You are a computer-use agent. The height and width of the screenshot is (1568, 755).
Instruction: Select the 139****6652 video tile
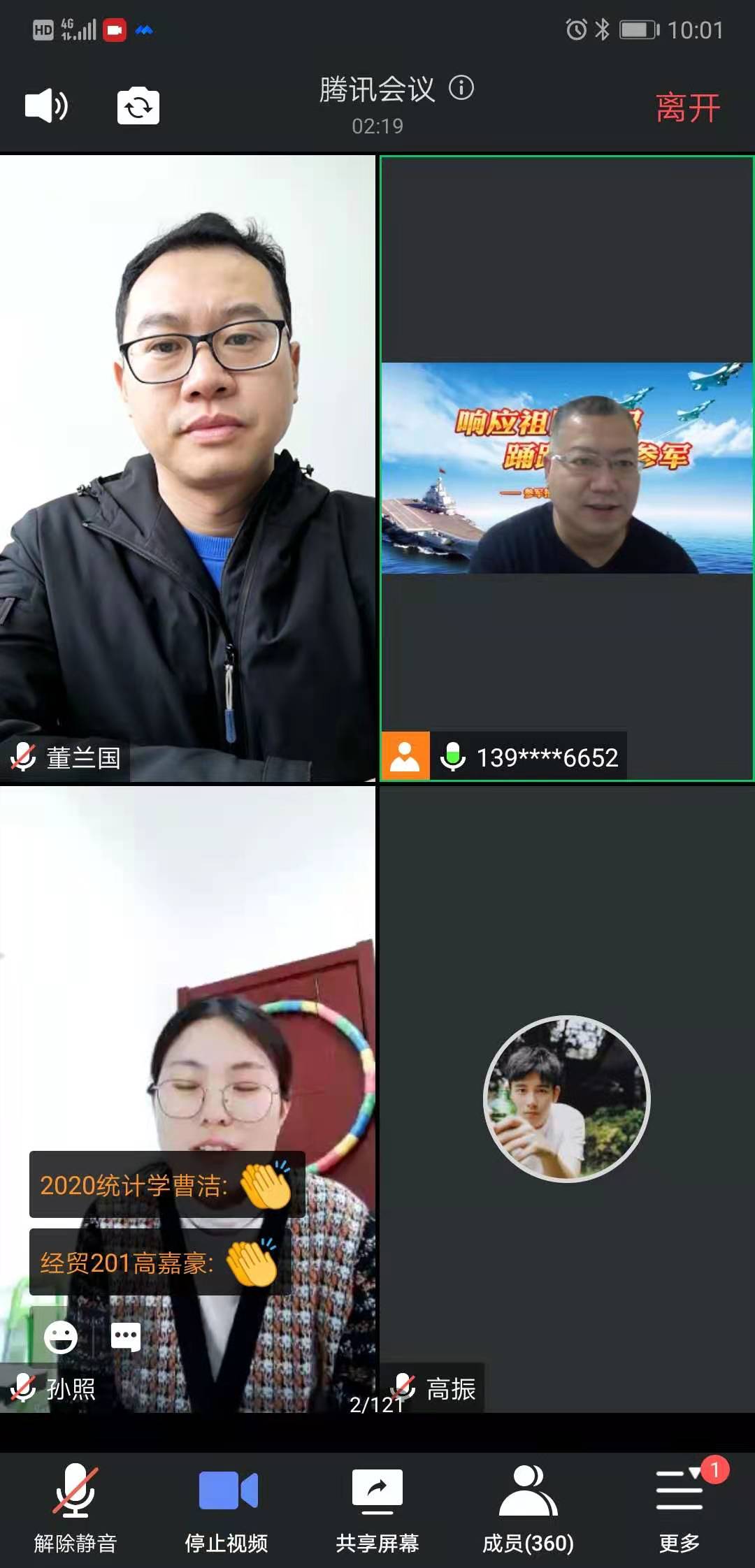(x=566, y=467)
